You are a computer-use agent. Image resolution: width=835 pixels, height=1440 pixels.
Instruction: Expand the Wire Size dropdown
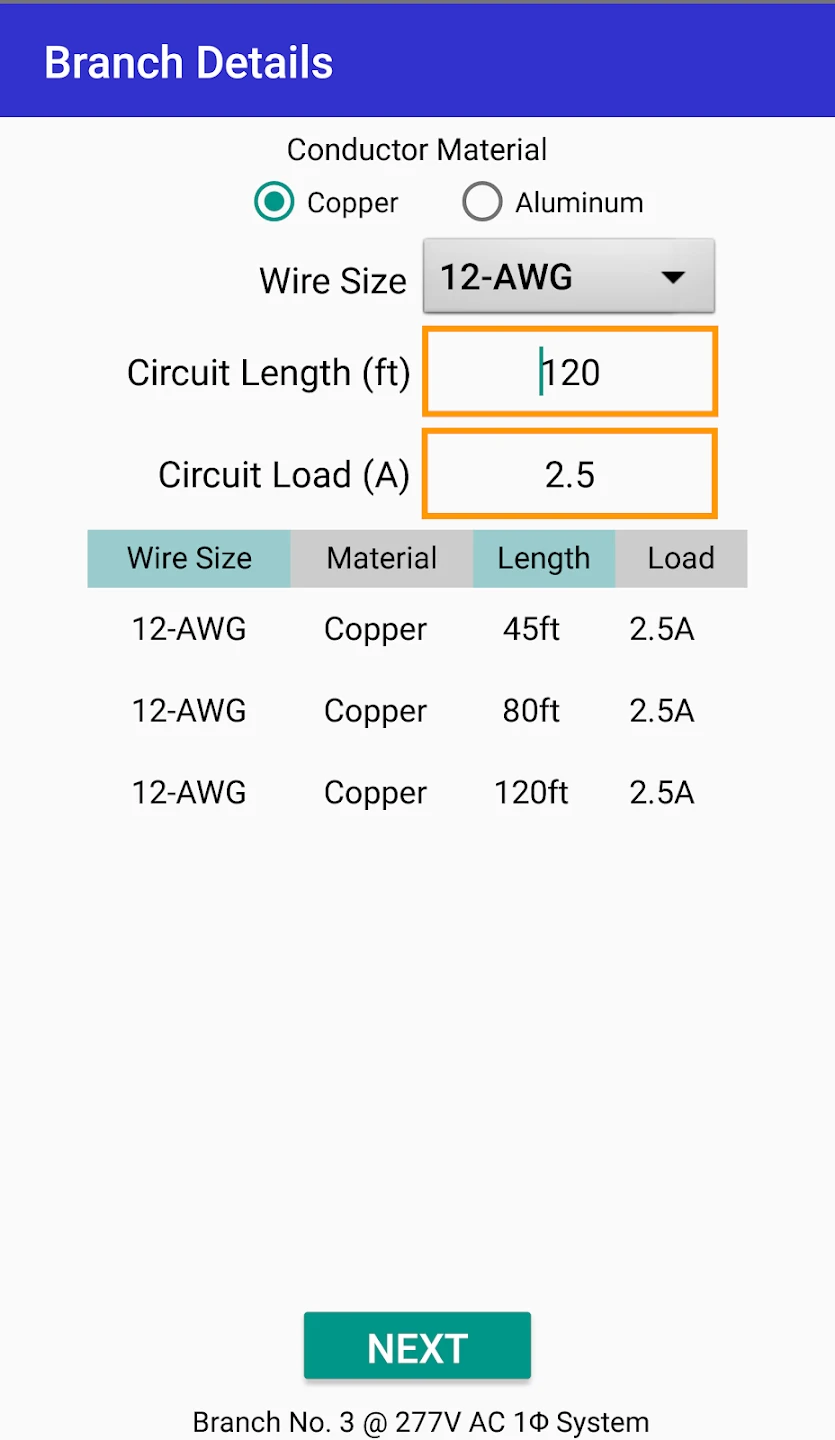click(x=568, y=277)
